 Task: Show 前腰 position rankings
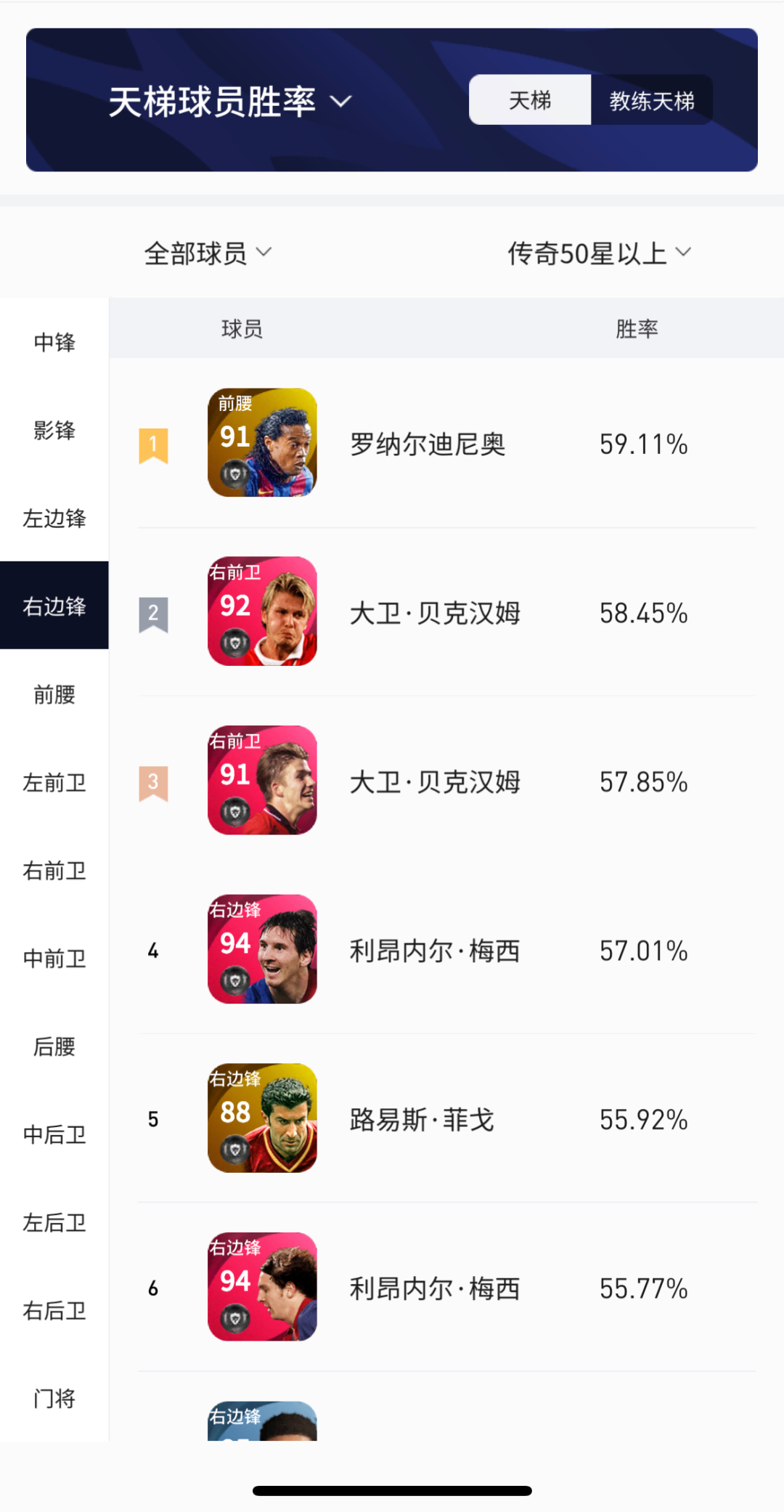pos(54,694)
